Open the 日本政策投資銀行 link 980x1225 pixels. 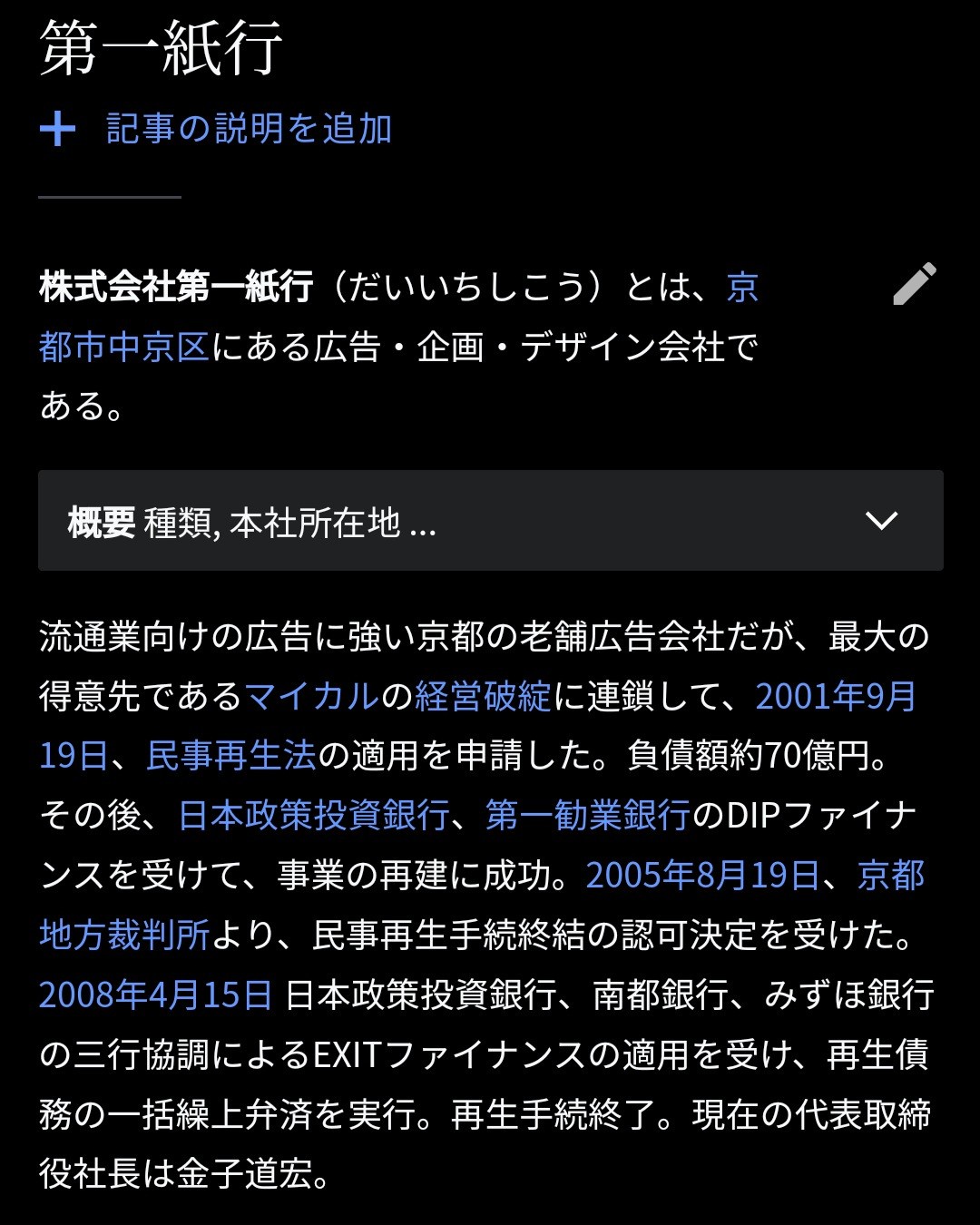[x=313, y=816]
